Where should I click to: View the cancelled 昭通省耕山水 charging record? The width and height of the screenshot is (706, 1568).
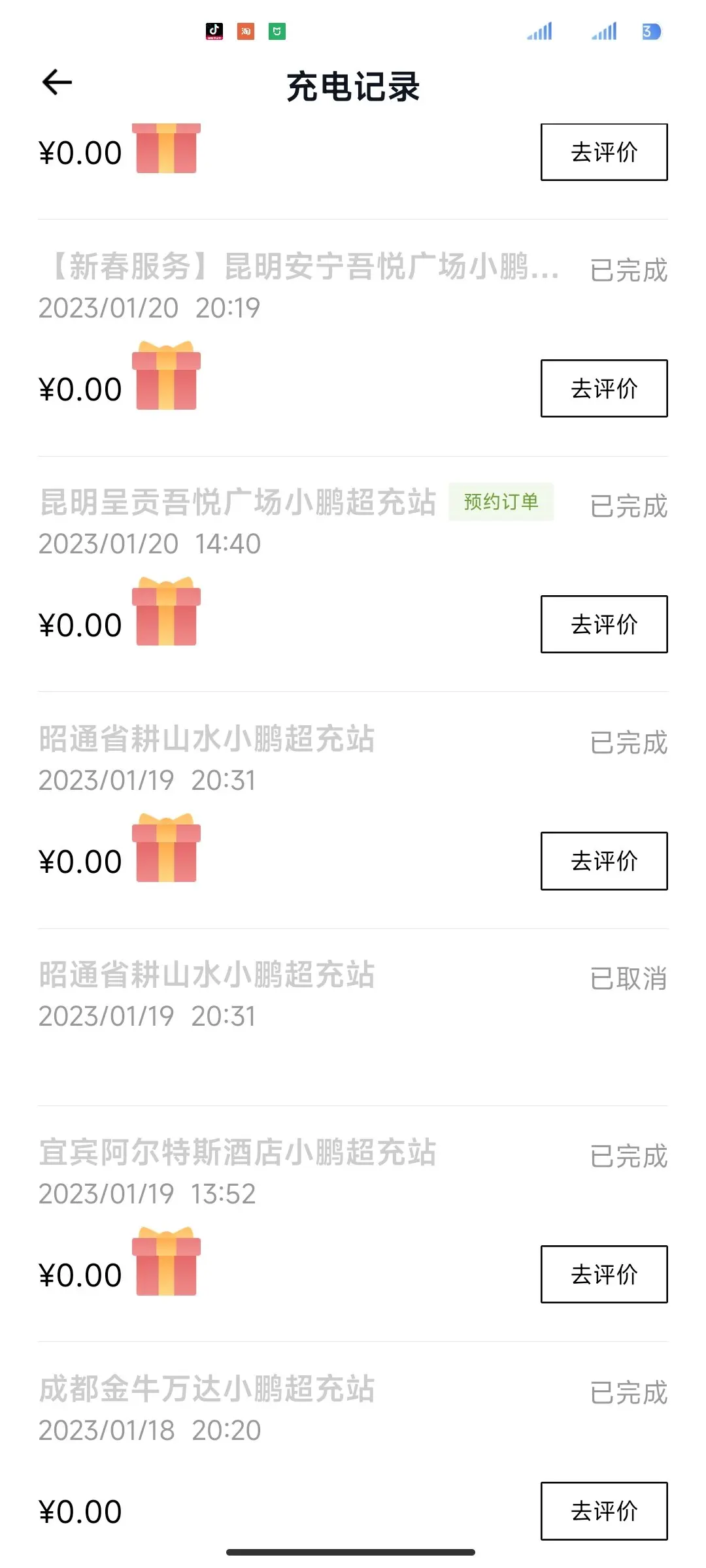[x=207, y=975]
